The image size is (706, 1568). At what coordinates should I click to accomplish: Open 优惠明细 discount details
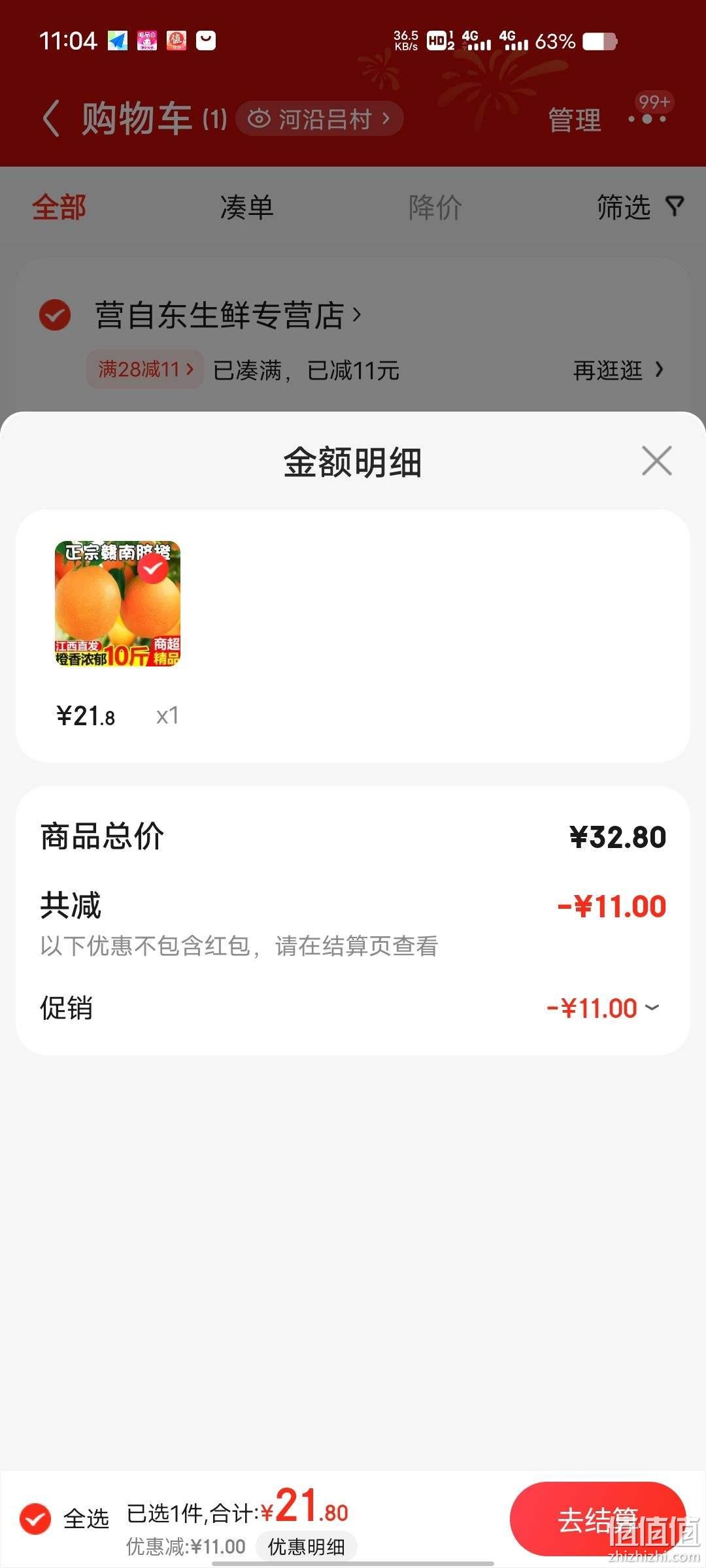click(x=306, y=1546)
